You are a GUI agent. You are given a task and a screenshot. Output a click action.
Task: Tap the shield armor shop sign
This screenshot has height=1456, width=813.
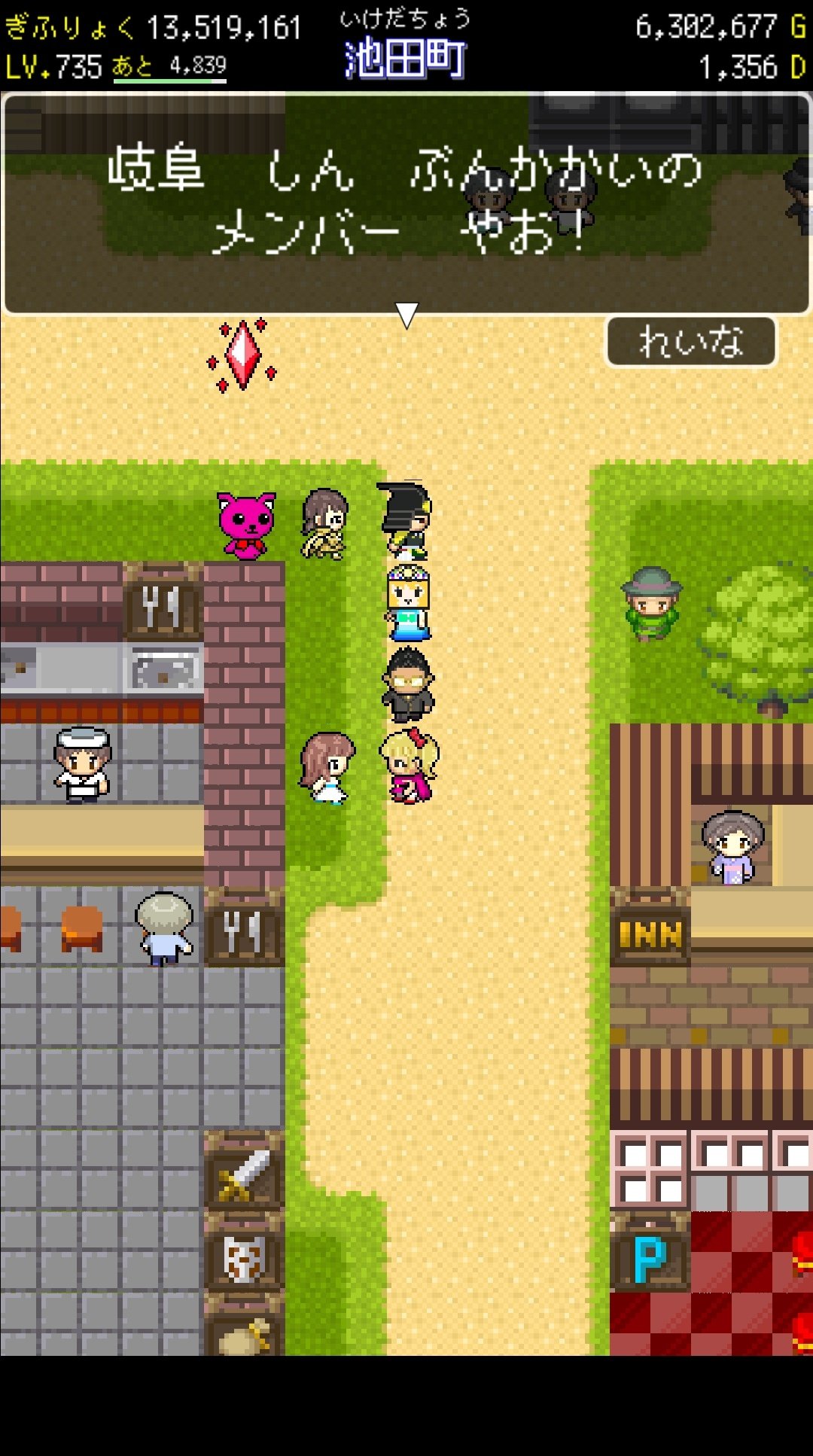244,1256
